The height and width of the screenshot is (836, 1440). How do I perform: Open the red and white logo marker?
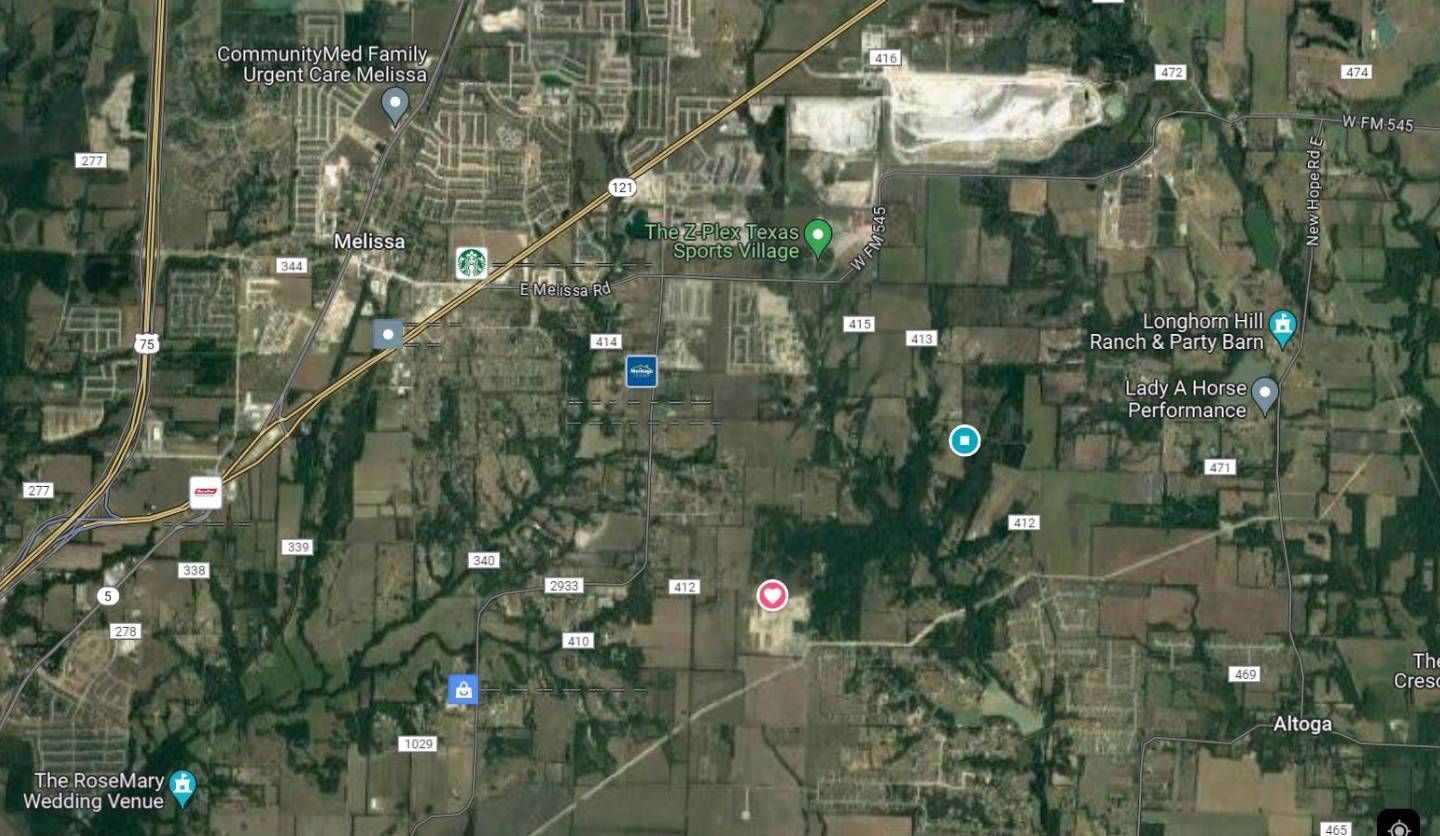pyautogui.click(x=206, y=492)
